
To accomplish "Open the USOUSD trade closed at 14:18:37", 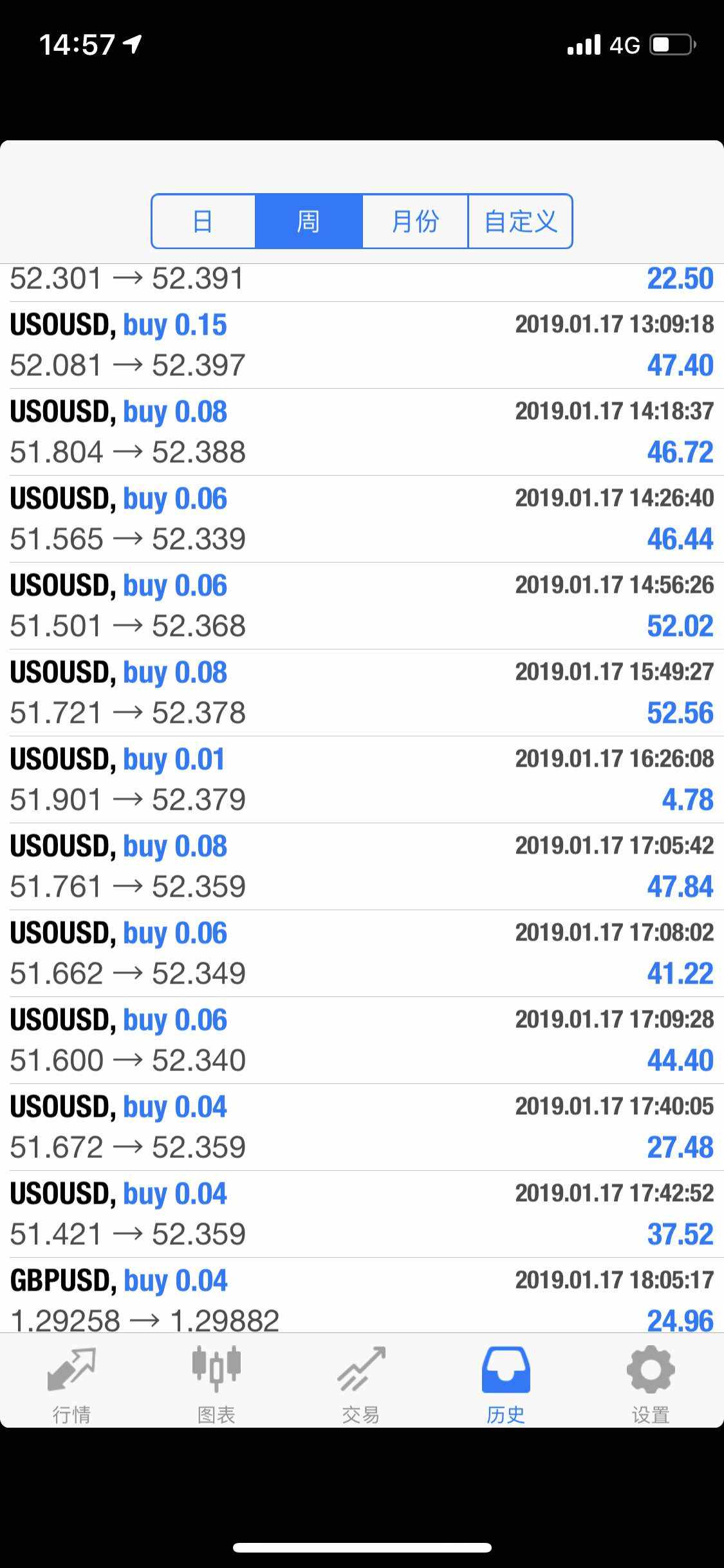I will (x=362, y=432).
